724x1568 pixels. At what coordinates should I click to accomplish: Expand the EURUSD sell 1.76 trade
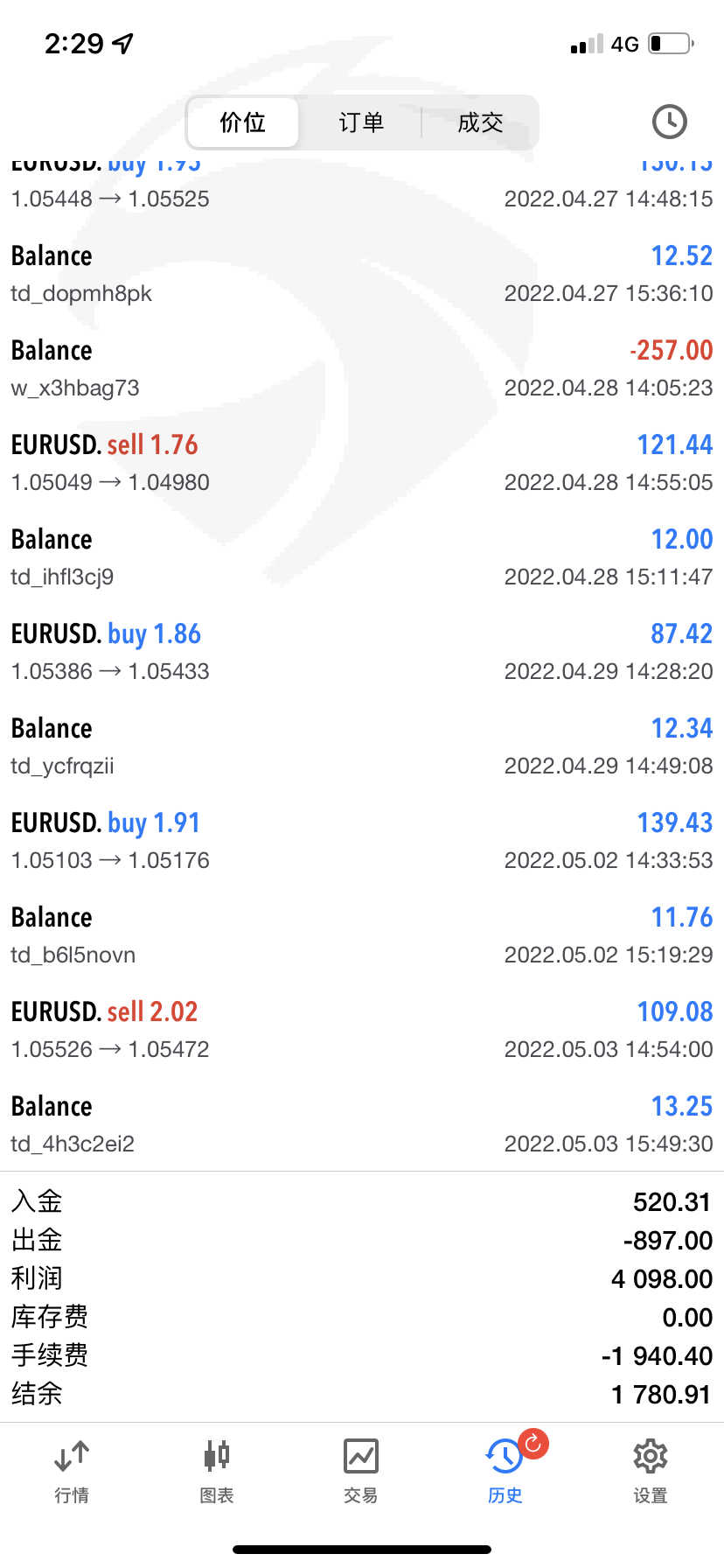(x=361, y=463)
